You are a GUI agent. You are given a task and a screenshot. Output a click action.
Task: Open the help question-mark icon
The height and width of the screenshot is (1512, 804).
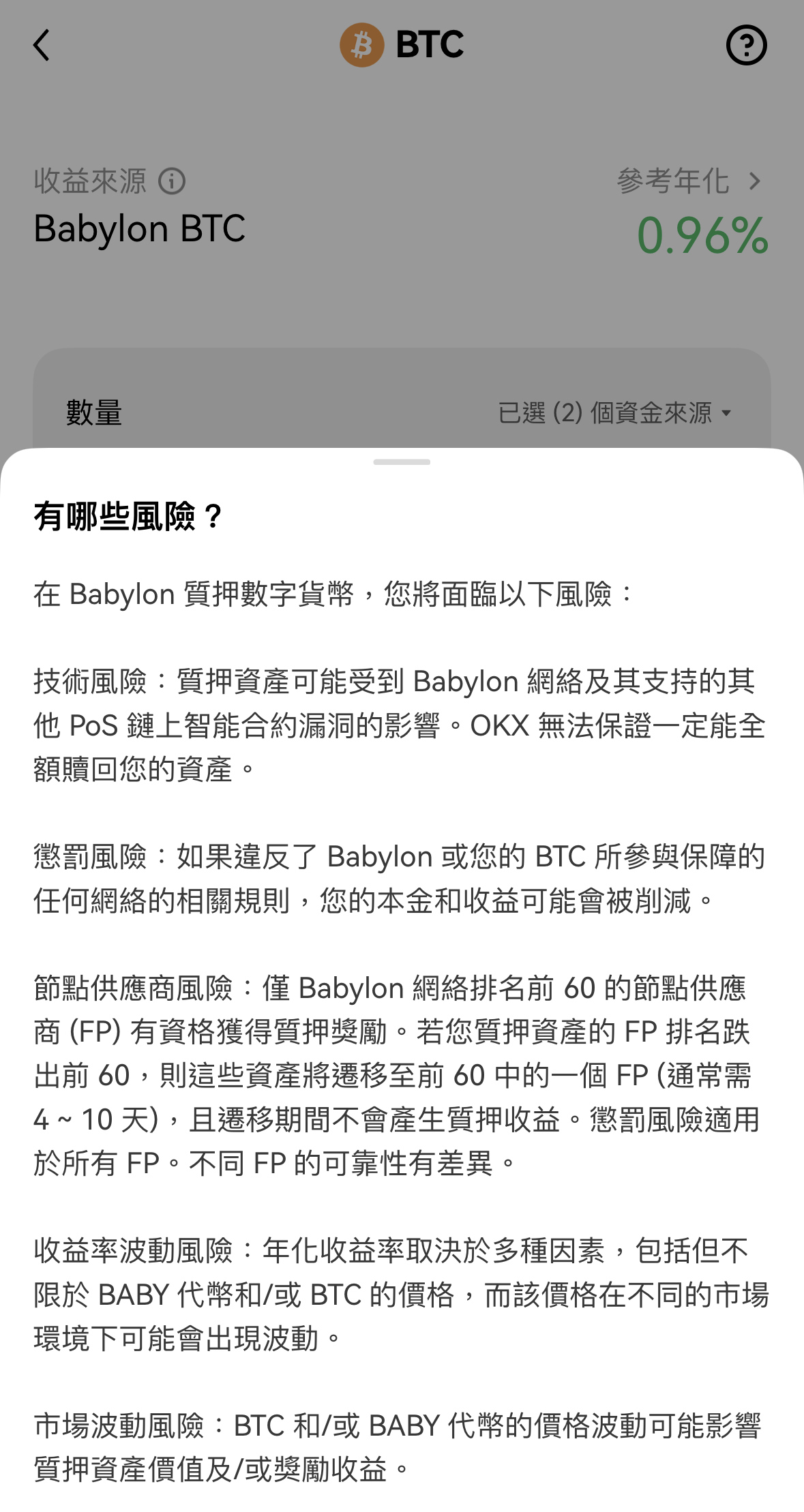746,46
